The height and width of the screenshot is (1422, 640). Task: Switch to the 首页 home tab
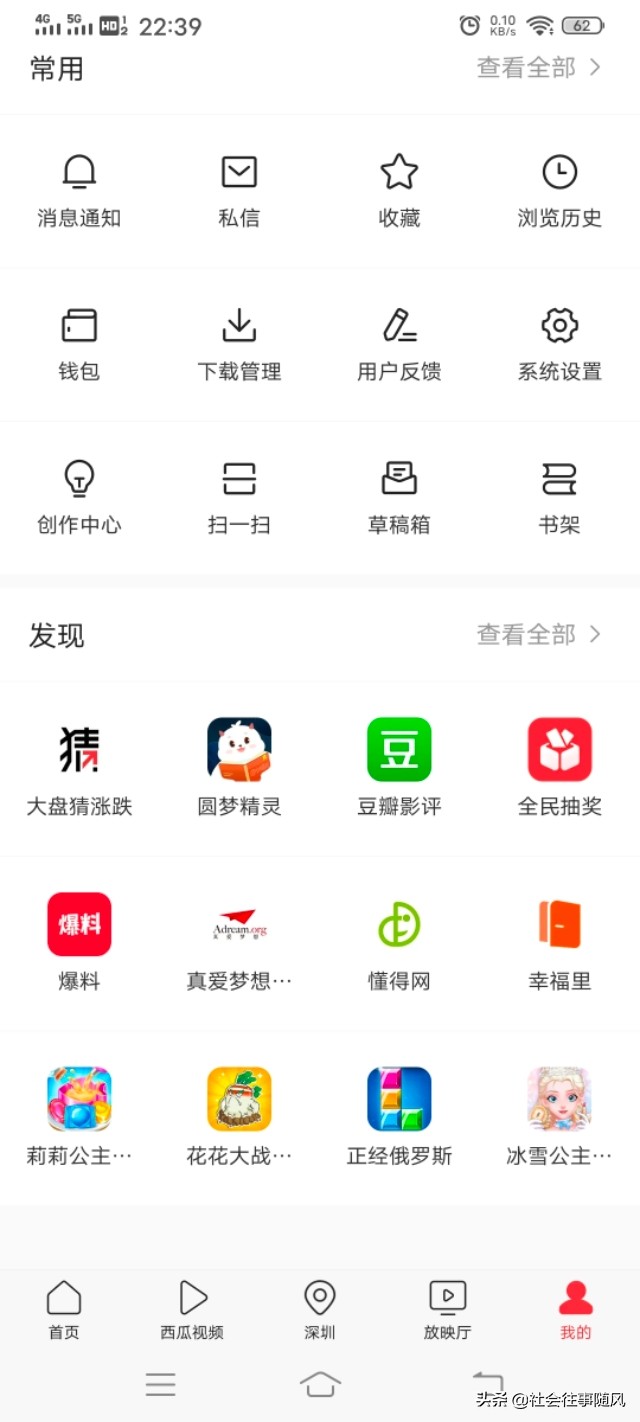coord(64,1309)
